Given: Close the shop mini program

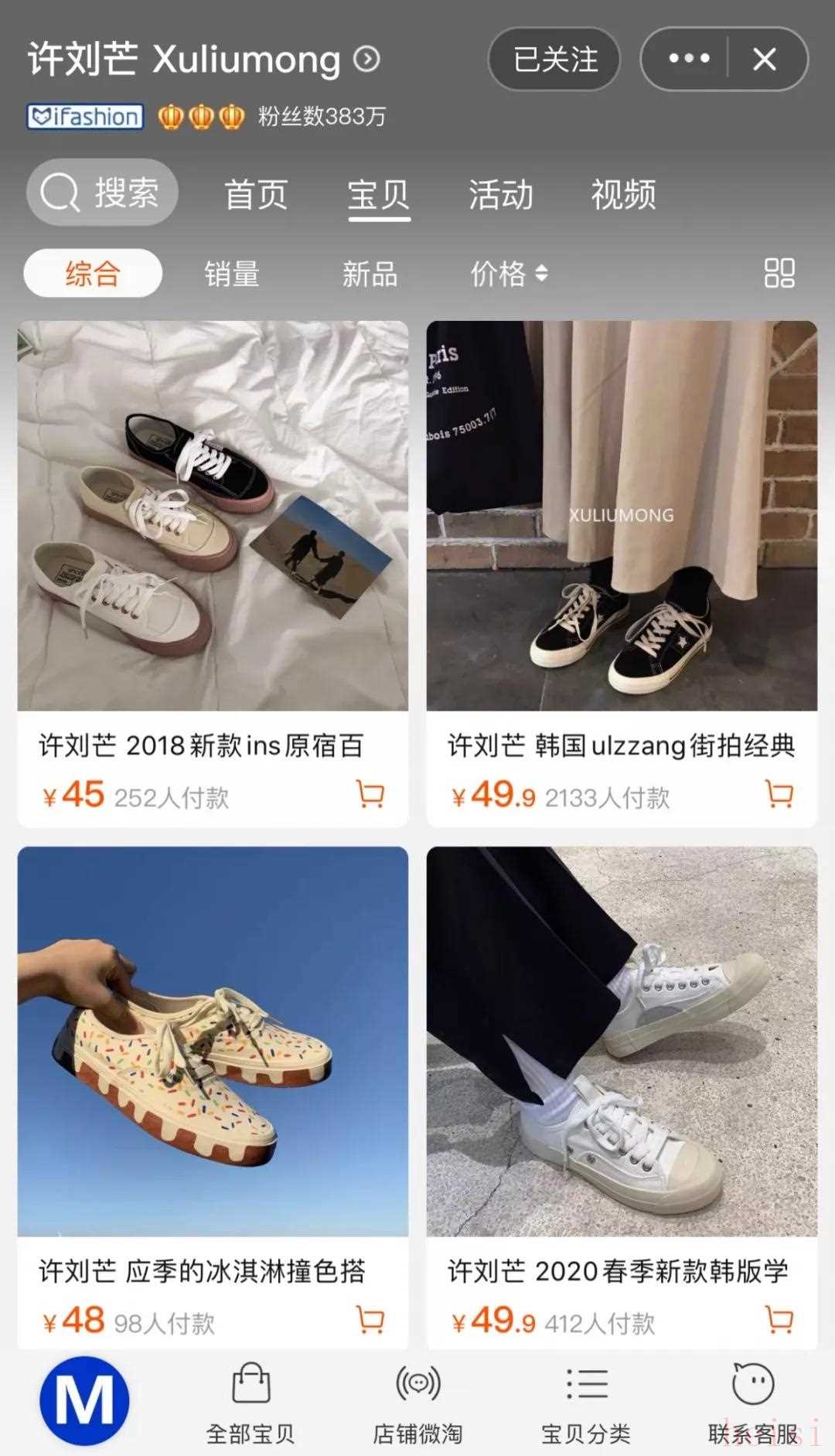Looking at the screenshot, I should click(x=765, y=60).
